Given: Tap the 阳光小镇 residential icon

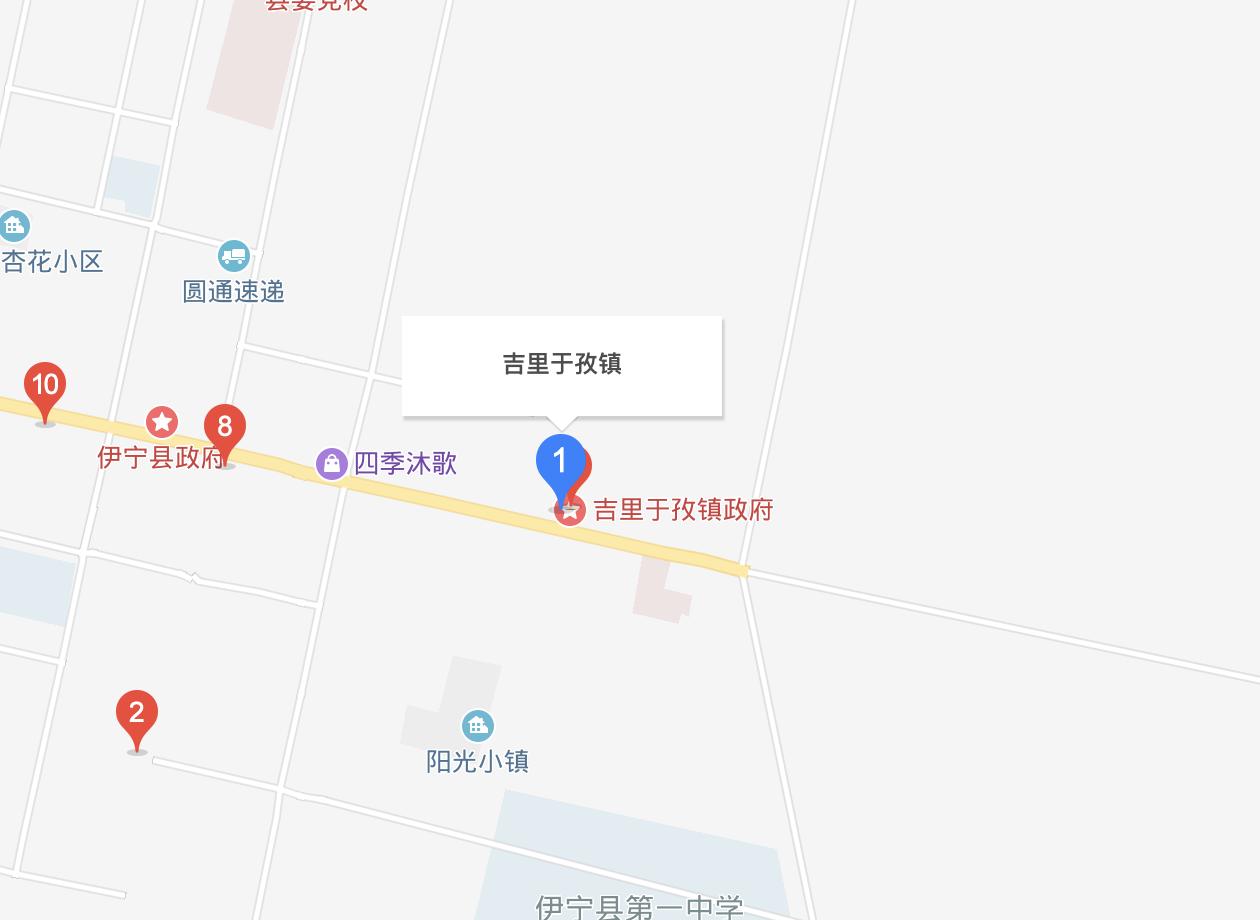Looking at the screenshot, I should point(477,725).
